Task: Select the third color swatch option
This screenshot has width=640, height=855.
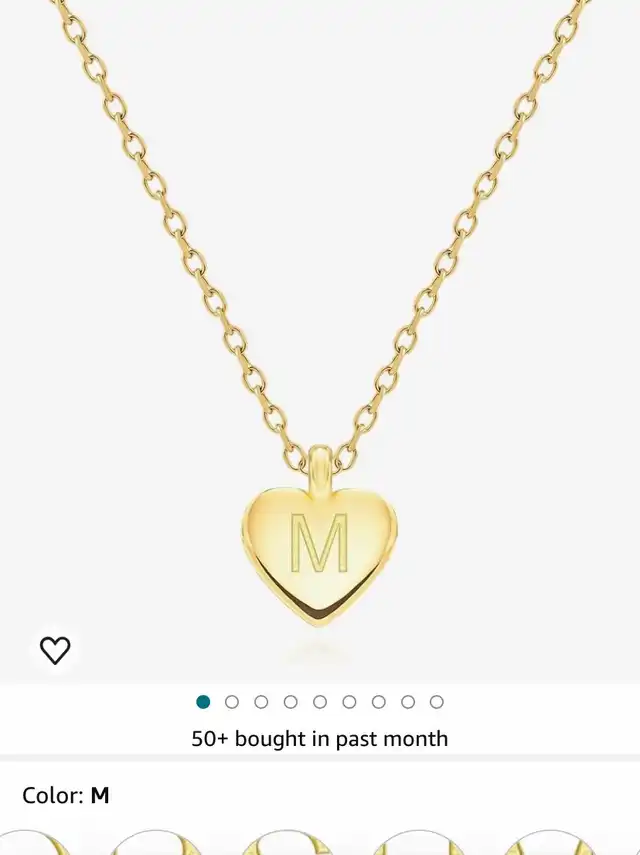Action: click(x=289, y=844)
